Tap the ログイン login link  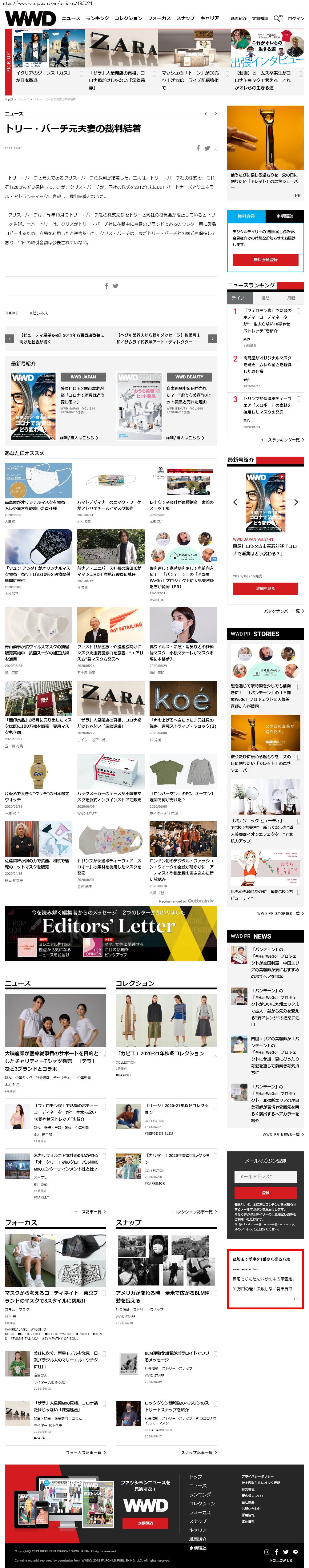296,18
